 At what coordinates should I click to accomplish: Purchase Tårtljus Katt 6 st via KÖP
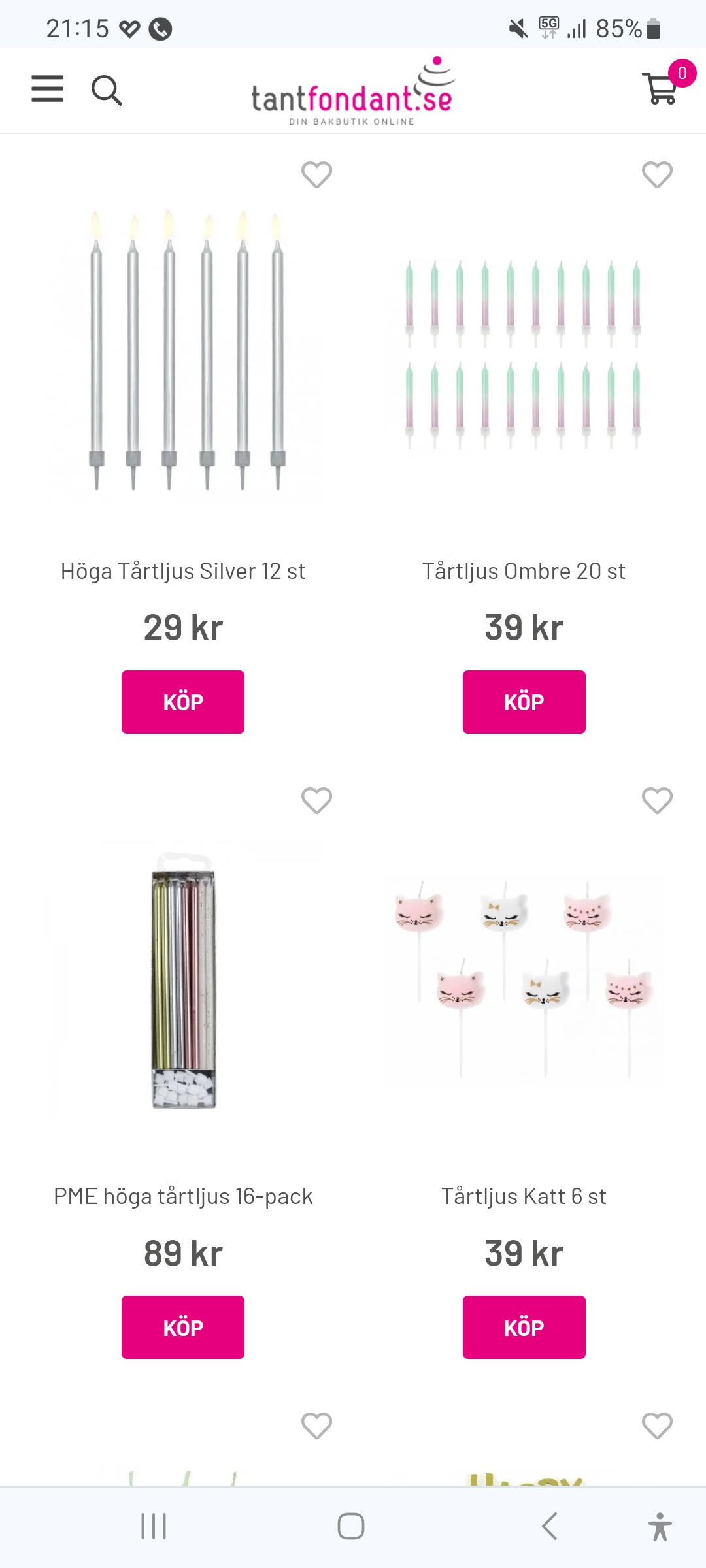[524, 1327]
